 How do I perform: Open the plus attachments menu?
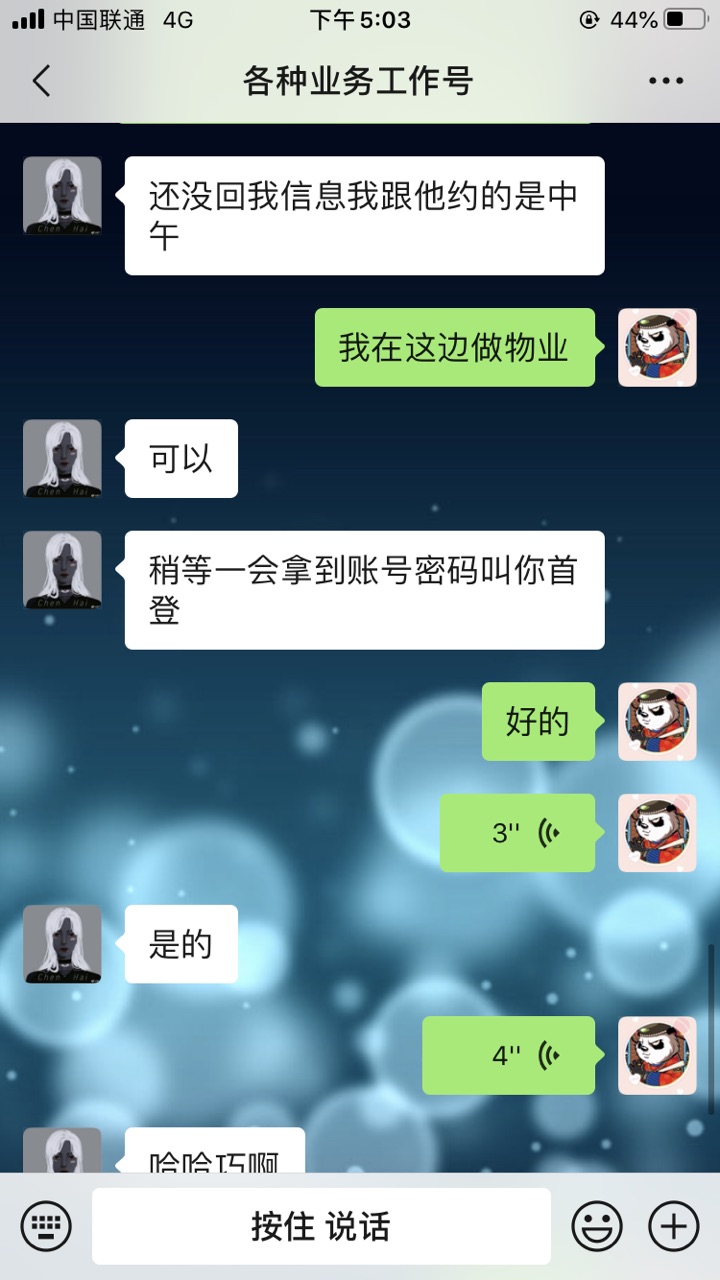pyautogui.click(x=674, y=1225)
